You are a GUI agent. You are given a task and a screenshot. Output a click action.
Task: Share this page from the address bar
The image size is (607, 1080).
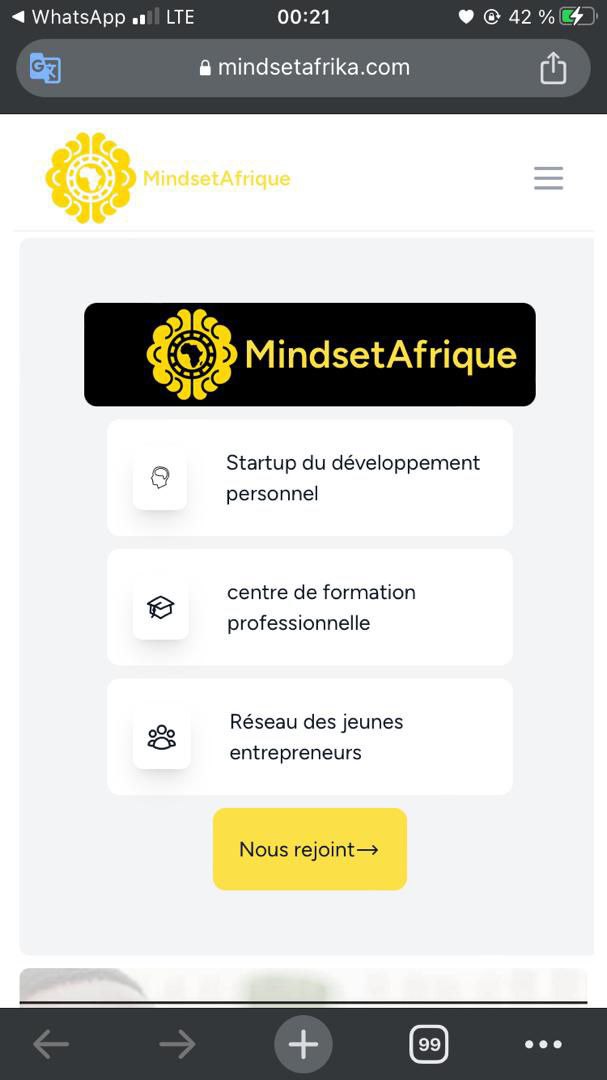[553, 68]
